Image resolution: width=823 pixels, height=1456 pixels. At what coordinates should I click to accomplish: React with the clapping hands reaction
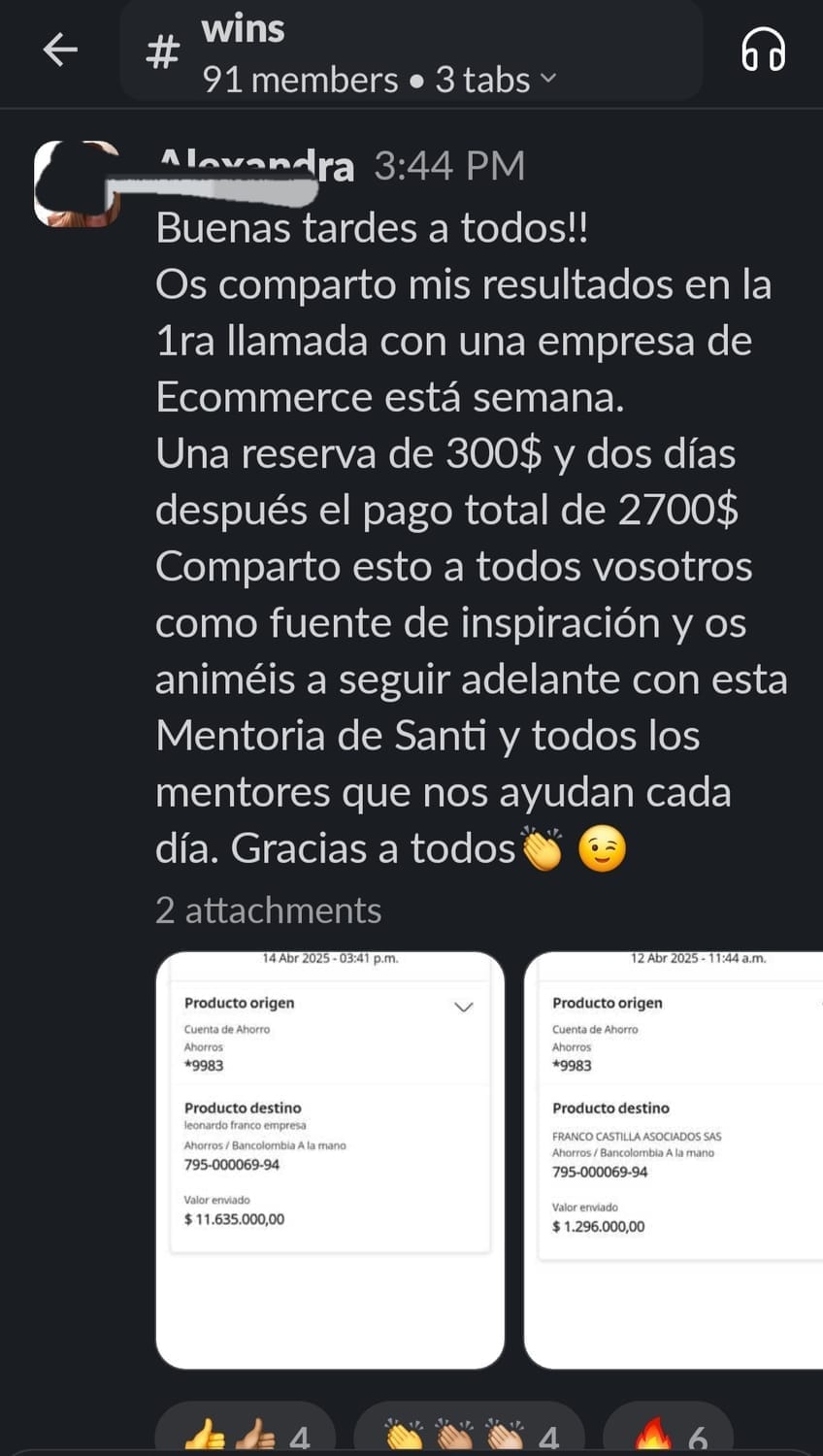pyautogui.click(x=470, y=1434)
